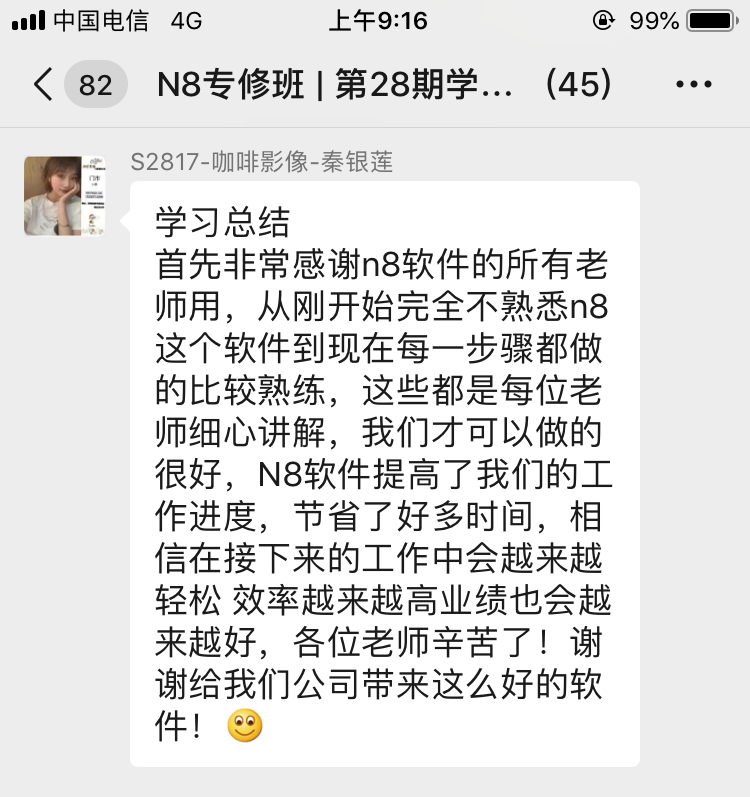Go back to the chat list
Screen dimensions: 750x797
pos(44,85)
